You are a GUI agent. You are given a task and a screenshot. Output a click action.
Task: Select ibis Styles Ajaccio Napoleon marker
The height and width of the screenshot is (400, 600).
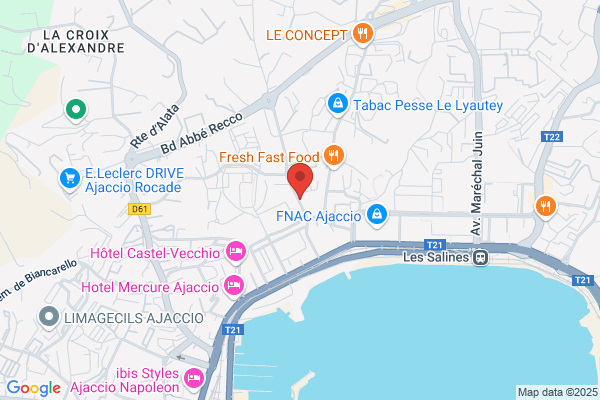point(194,379)
